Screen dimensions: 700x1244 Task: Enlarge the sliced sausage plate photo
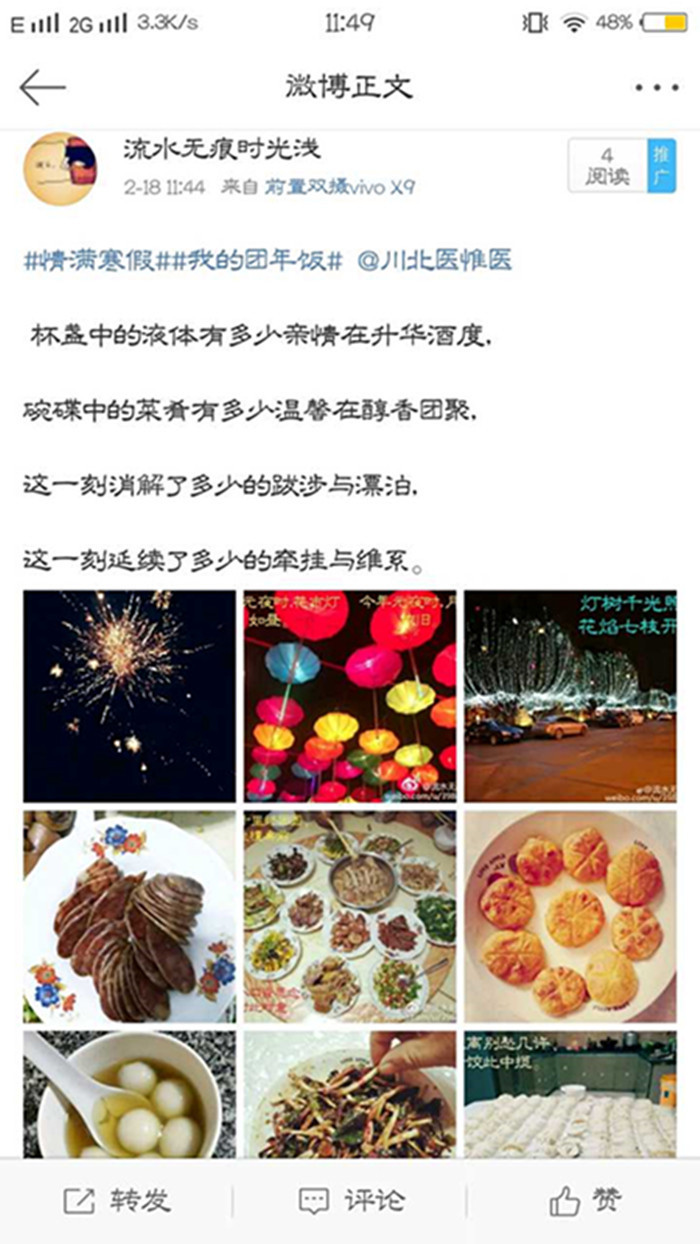click(x=129, y=916)
